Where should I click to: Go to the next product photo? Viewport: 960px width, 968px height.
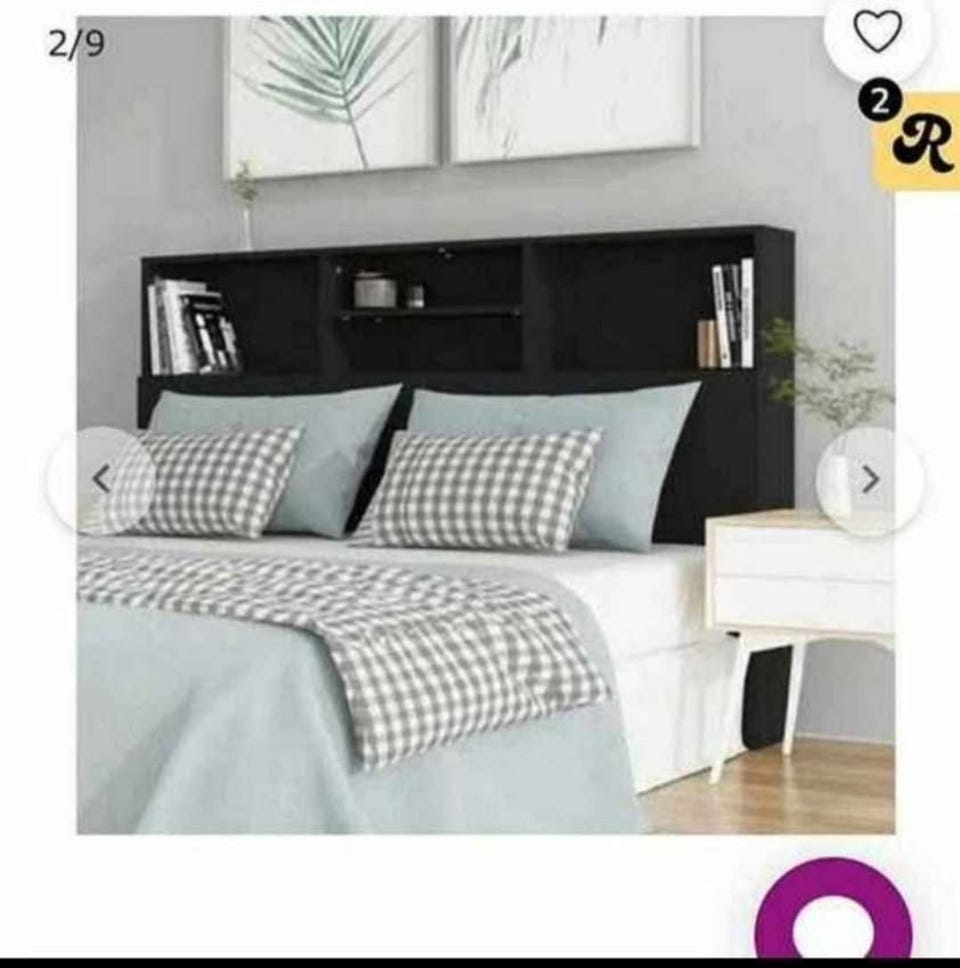869,480
